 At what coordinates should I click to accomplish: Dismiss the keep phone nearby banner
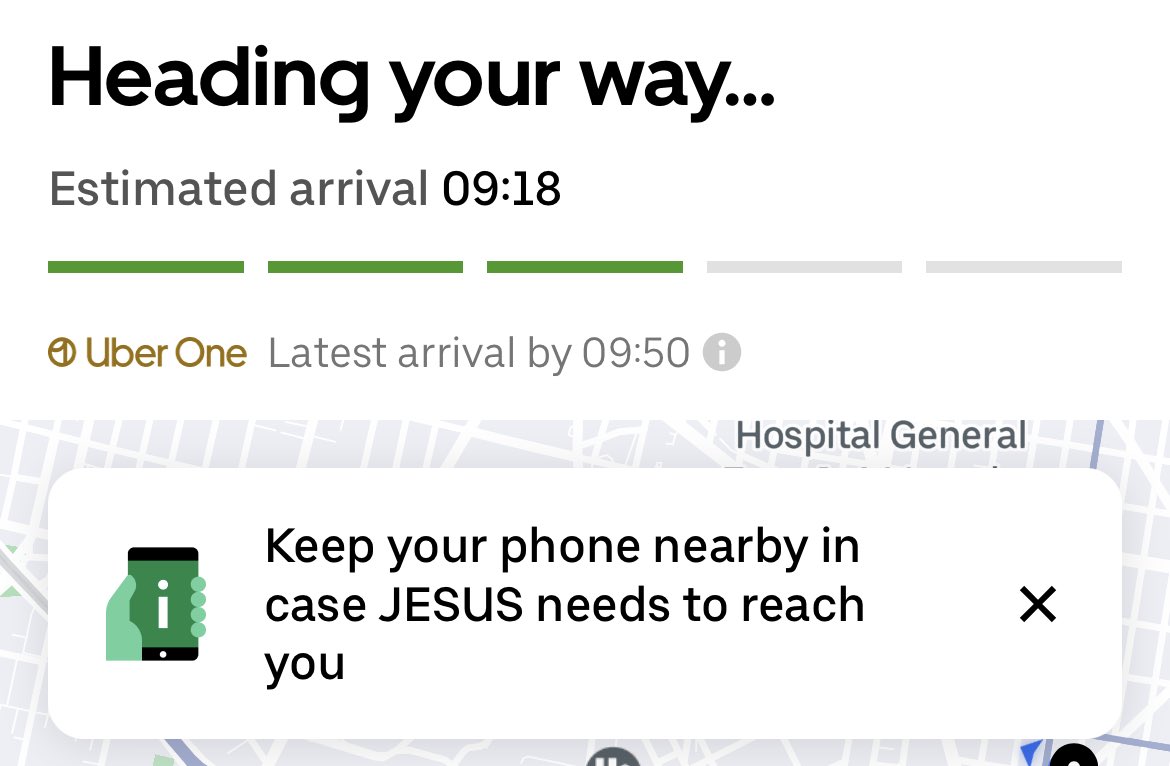1037,604
